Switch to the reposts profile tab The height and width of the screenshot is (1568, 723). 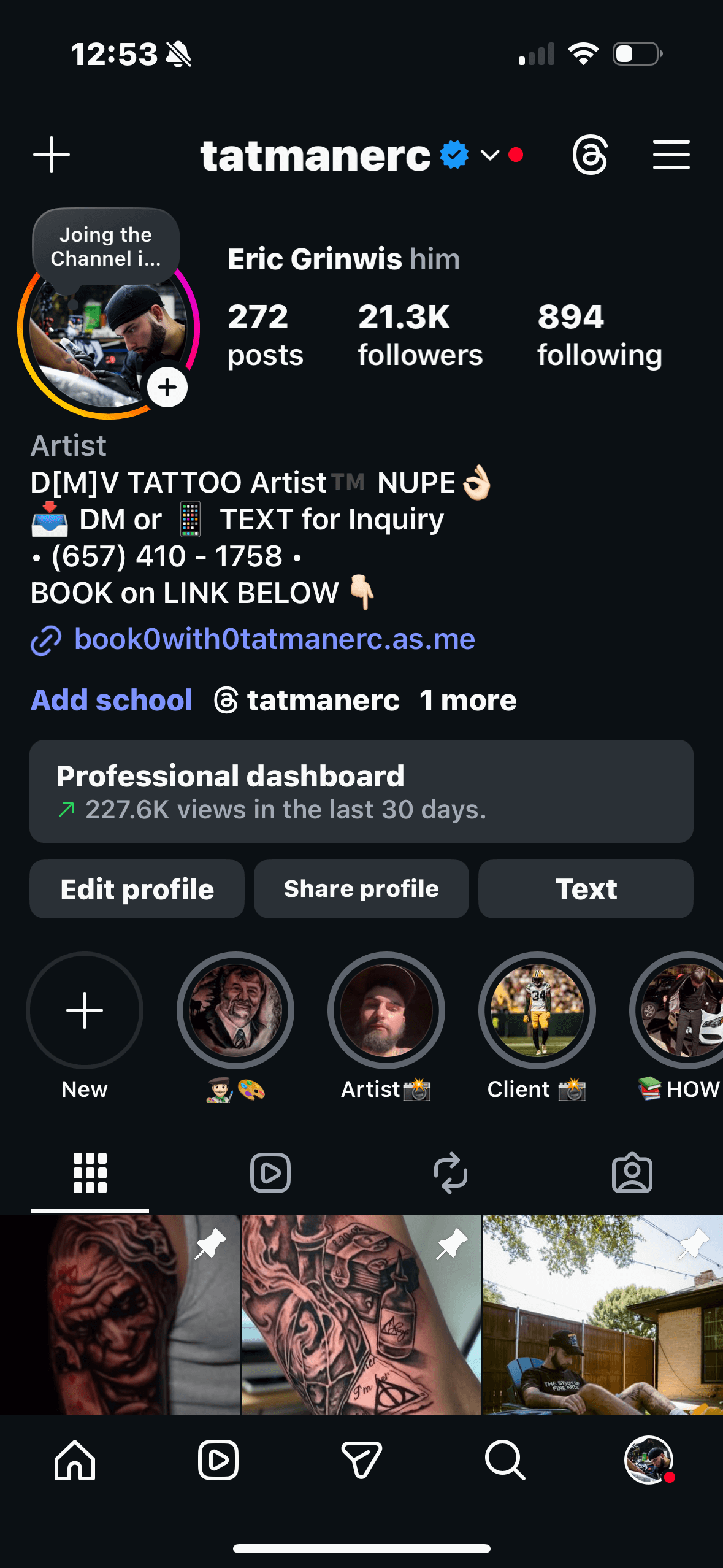point(451,1173)
